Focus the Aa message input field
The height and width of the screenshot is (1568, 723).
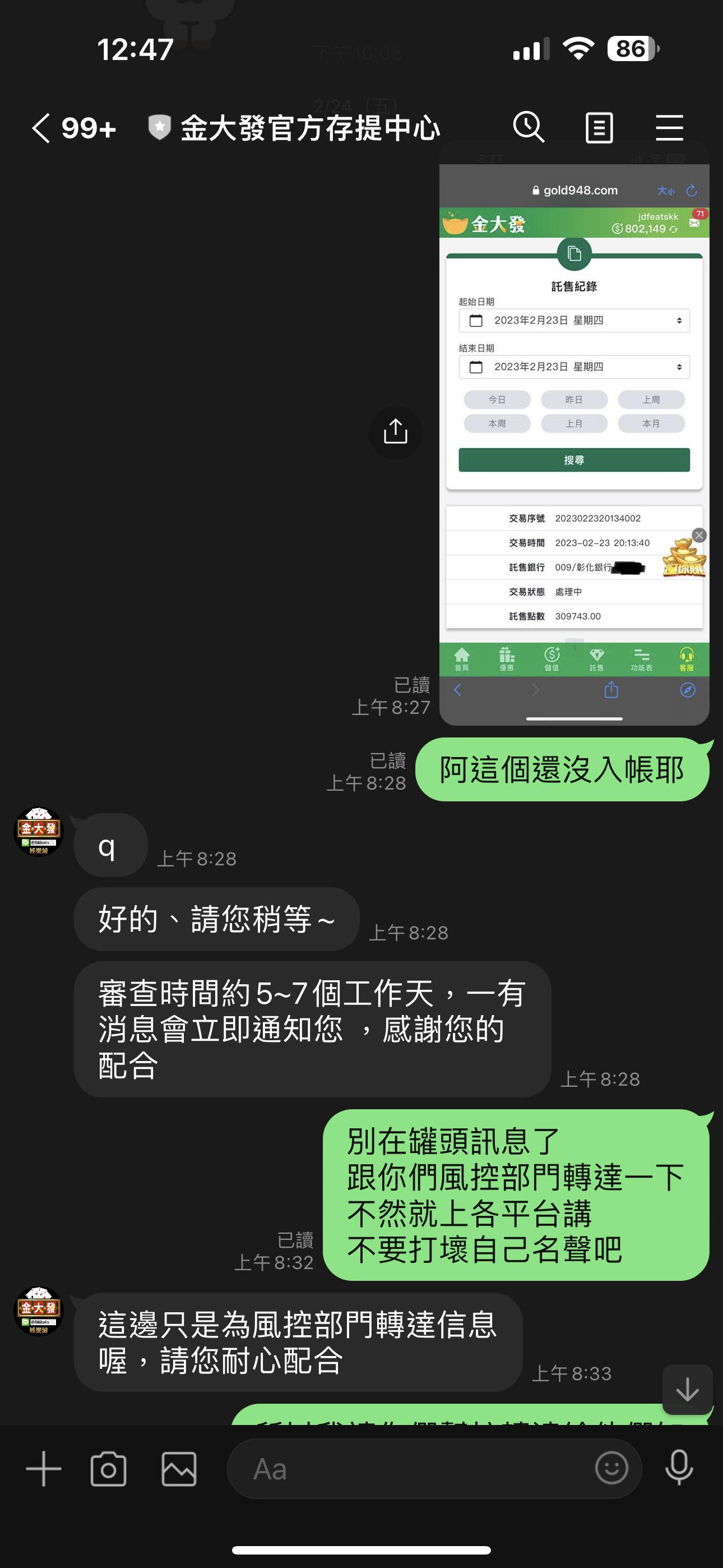click(414, 1469)
